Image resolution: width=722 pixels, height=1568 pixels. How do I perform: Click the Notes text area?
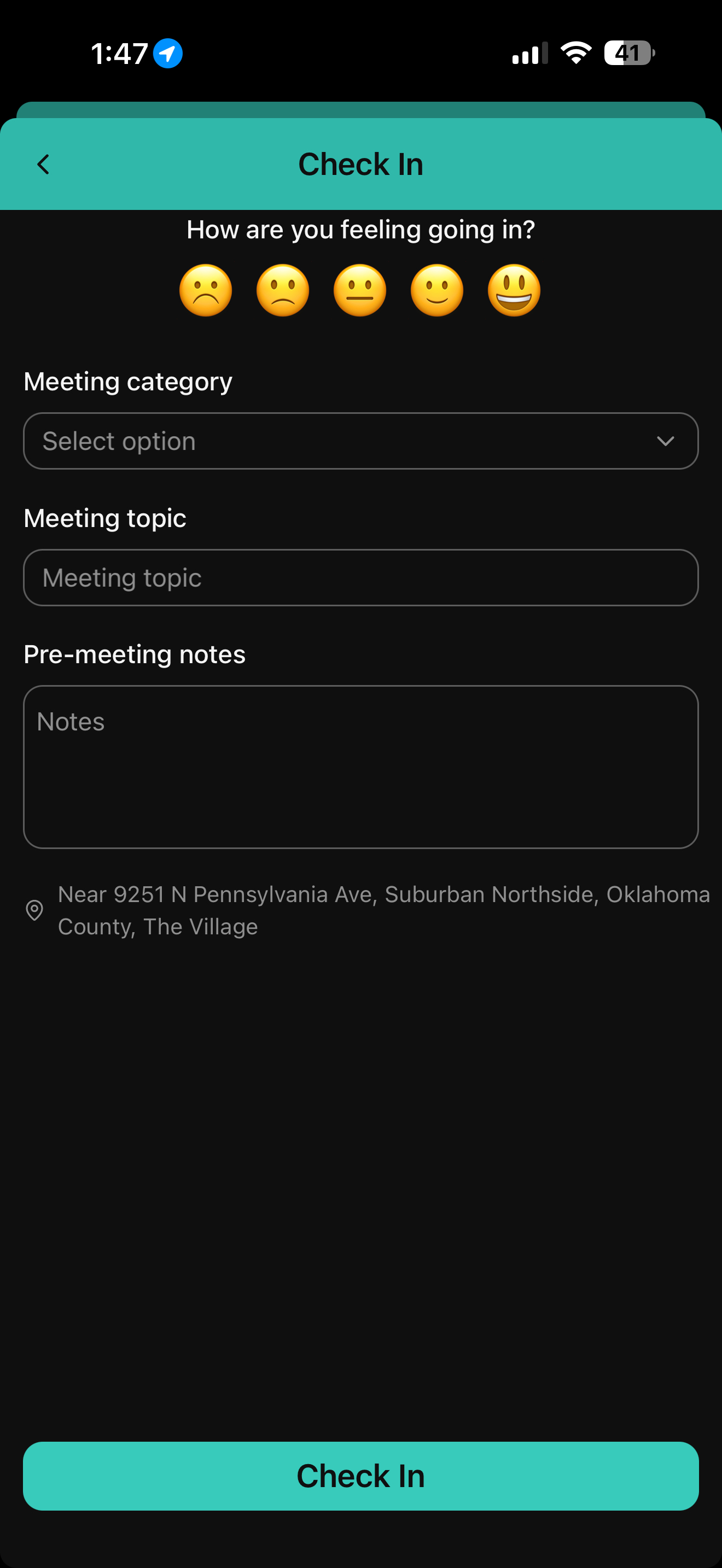361,767
